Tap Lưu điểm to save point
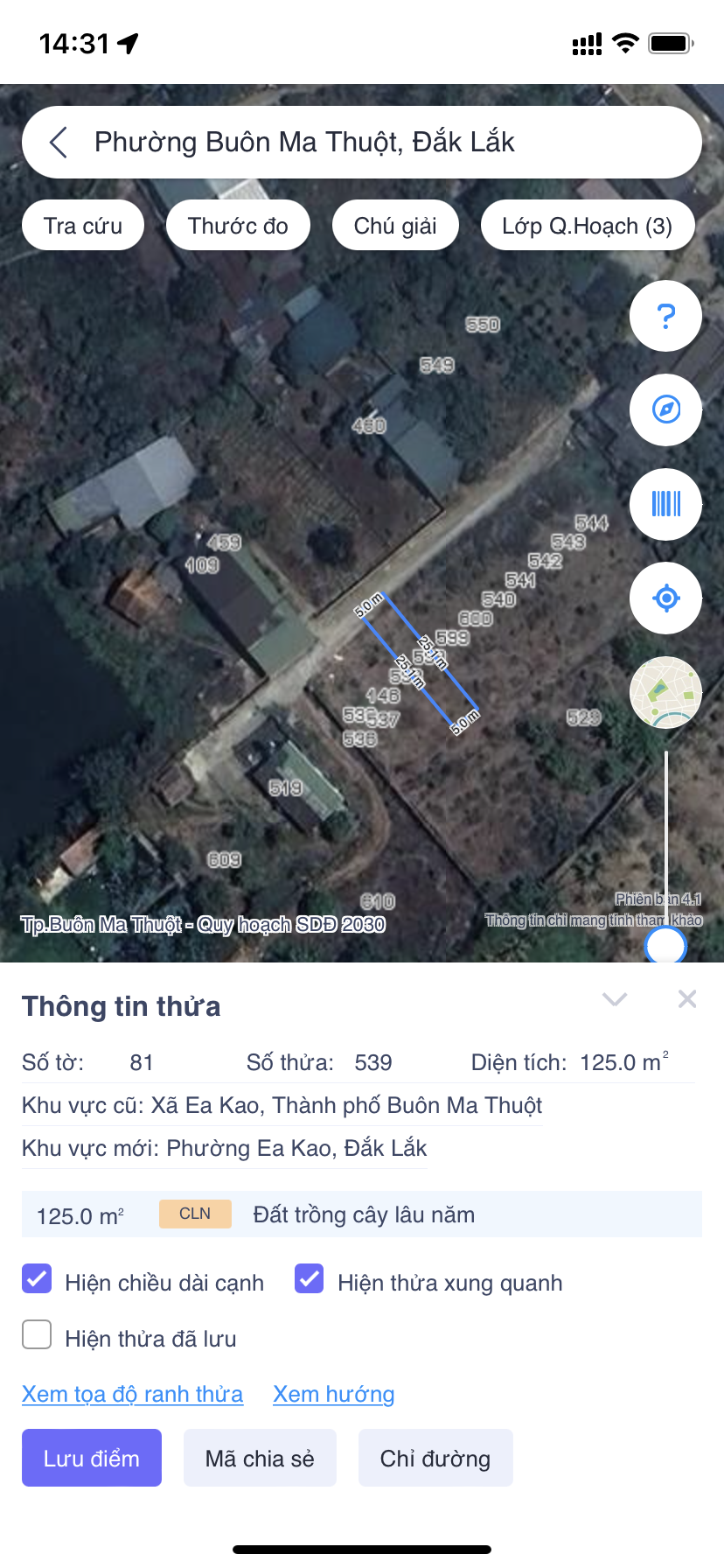Image resolution: width=724 pixels, height=1568 pixels. coord(92,1458)
